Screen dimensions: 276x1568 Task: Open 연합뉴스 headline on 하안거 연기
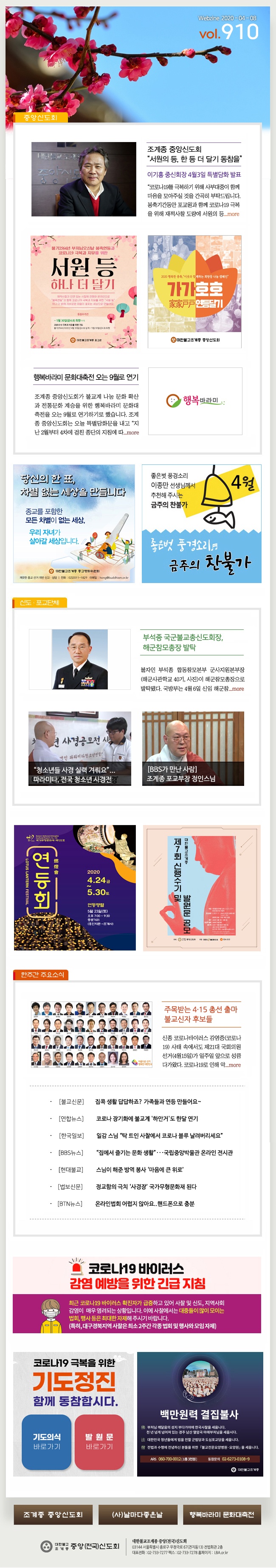click(146, 1118)
